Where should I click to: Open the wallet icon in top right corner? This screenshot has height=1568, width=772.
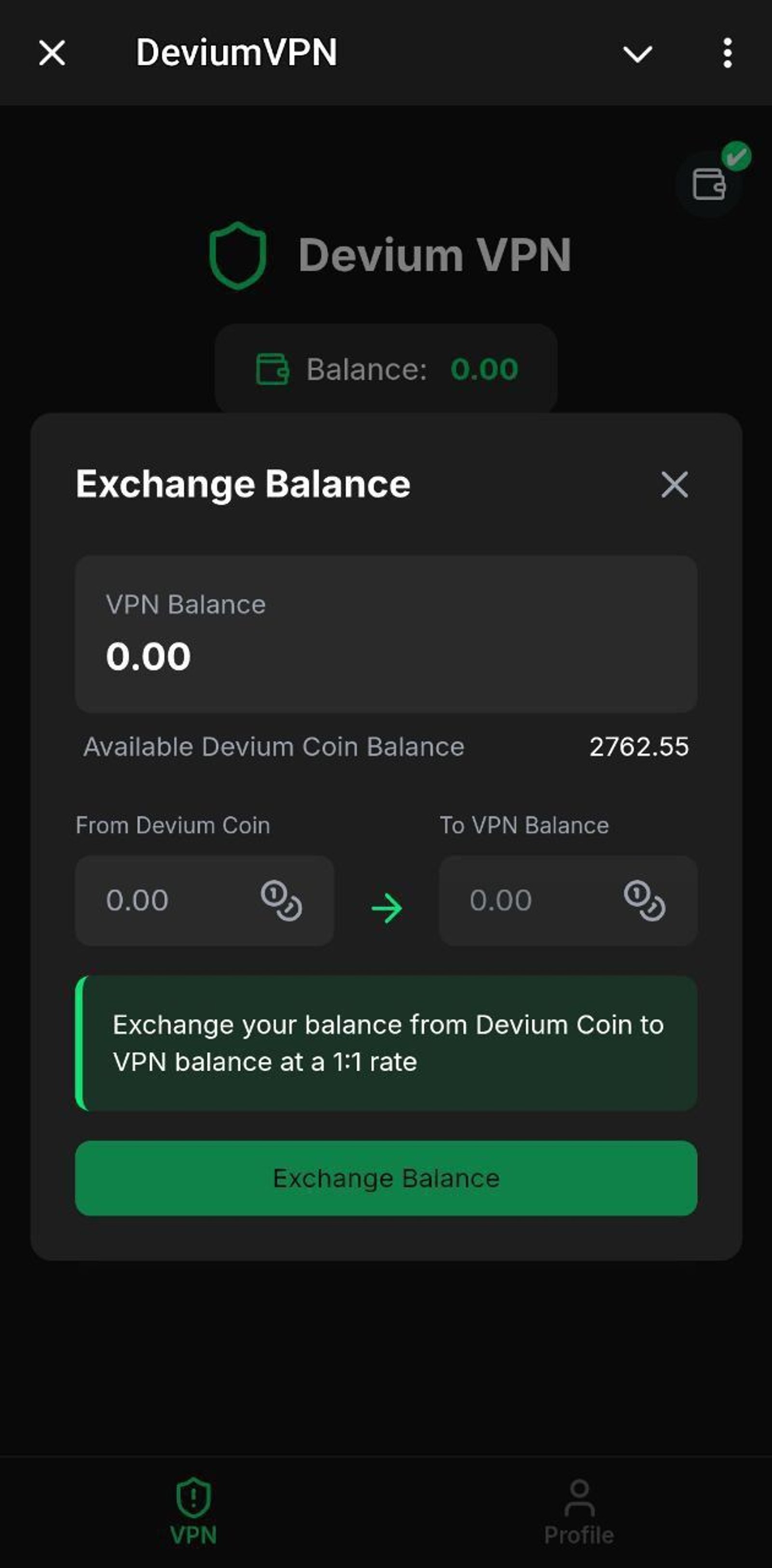[708, 184]
